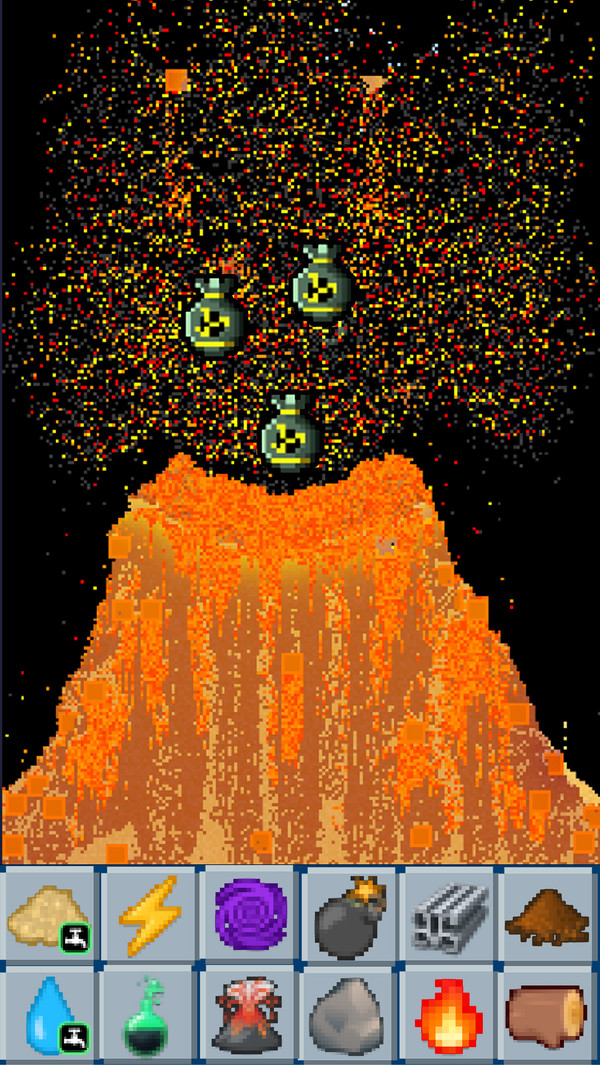Viewport: 600px width, 1066px height.
Task: Select the sand faucet element
Action: (x=48, y=916)
